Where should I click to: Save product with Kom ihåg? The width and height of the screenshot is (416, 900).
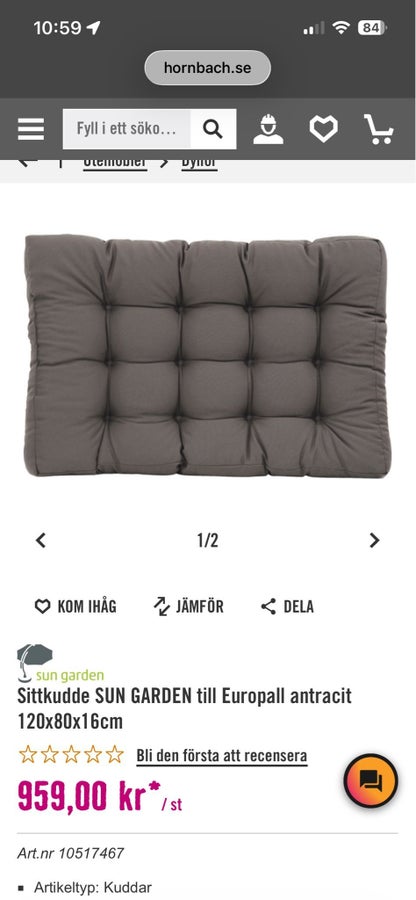(75, 606)
